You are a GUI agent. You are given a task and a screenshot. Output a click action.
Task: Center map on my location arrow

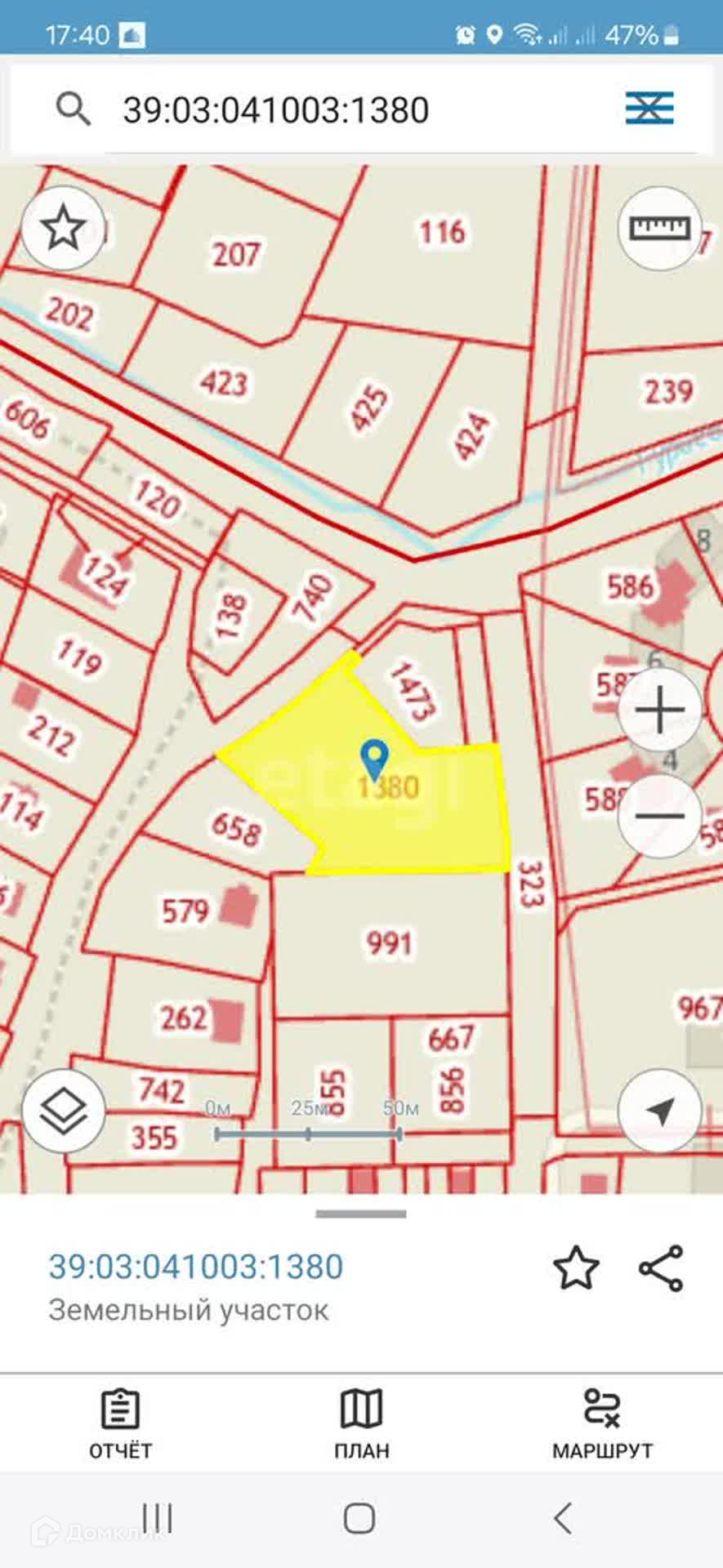(659, 1111)
